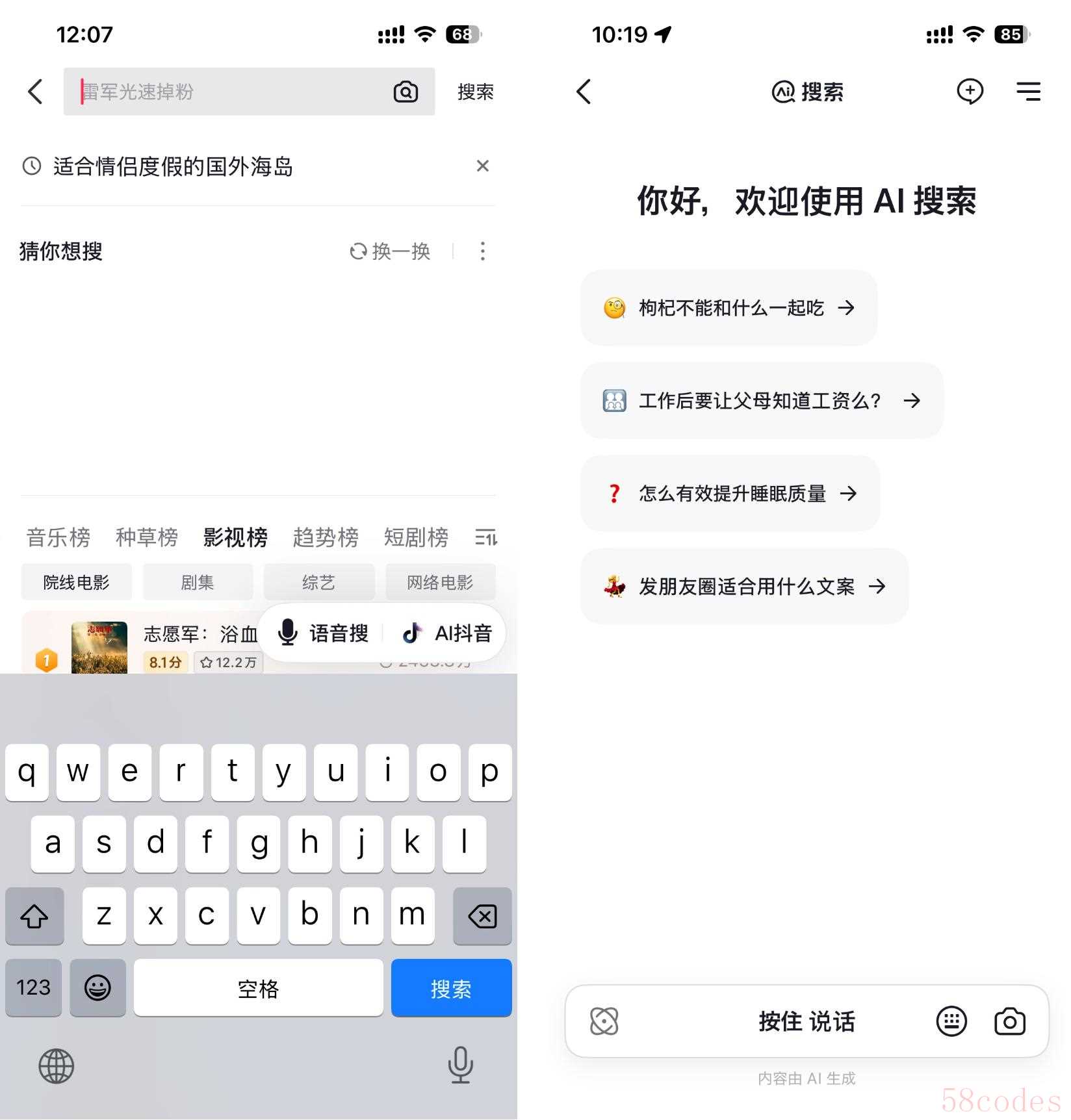Open the AI search hamburger menu
Viewport: 1071px width, 1120px height.
coord(1028,92)
